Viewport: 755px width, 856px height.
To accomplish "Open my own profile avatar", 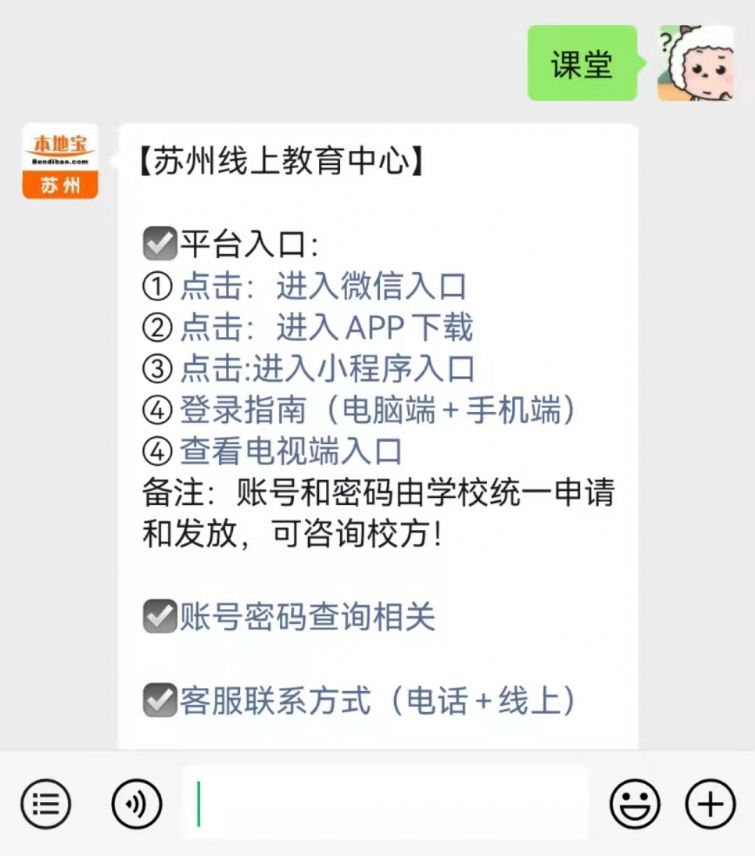I will coord(694,63).
